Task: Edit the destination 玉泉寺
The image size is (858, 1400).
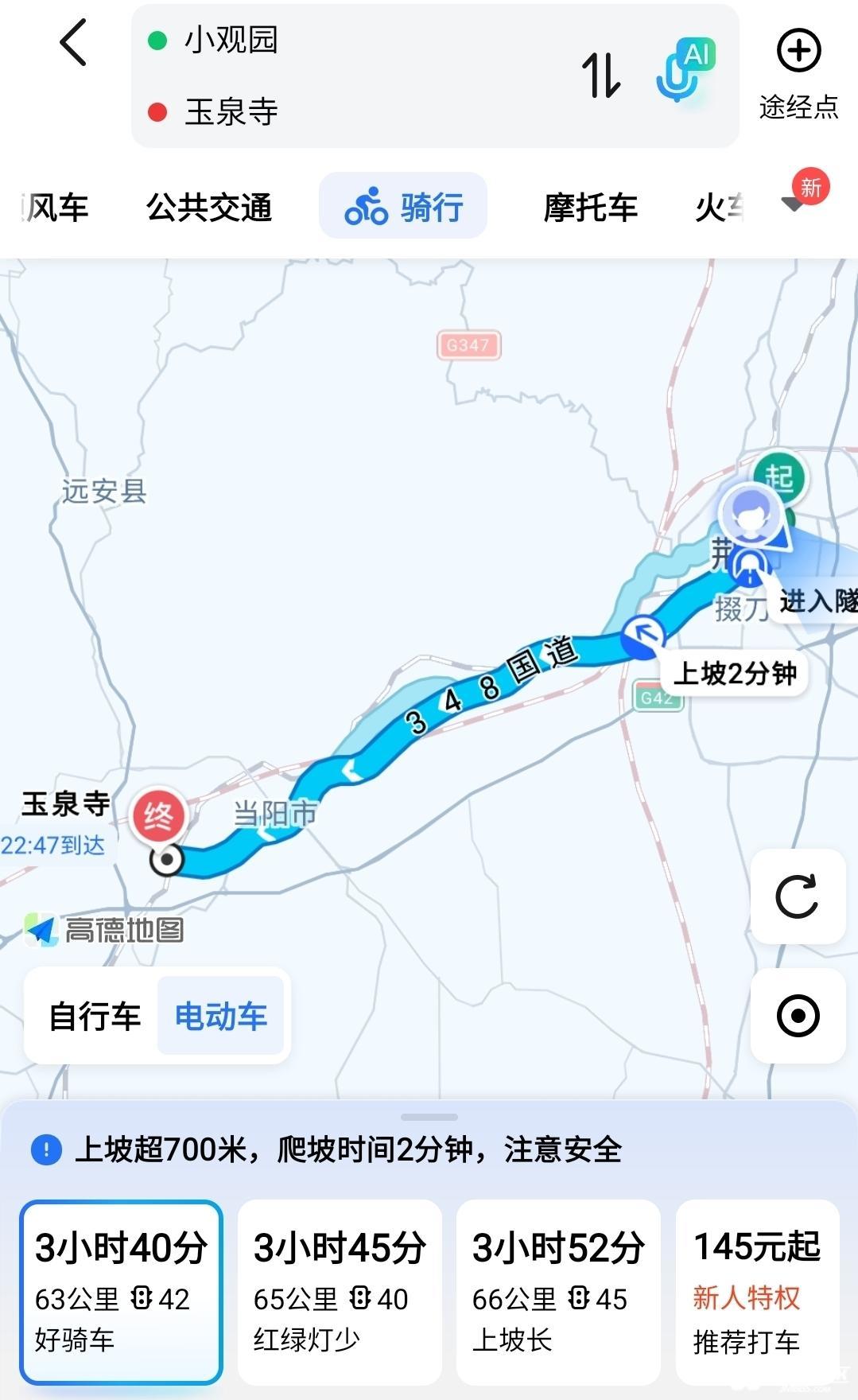Action: pos(231,112)
